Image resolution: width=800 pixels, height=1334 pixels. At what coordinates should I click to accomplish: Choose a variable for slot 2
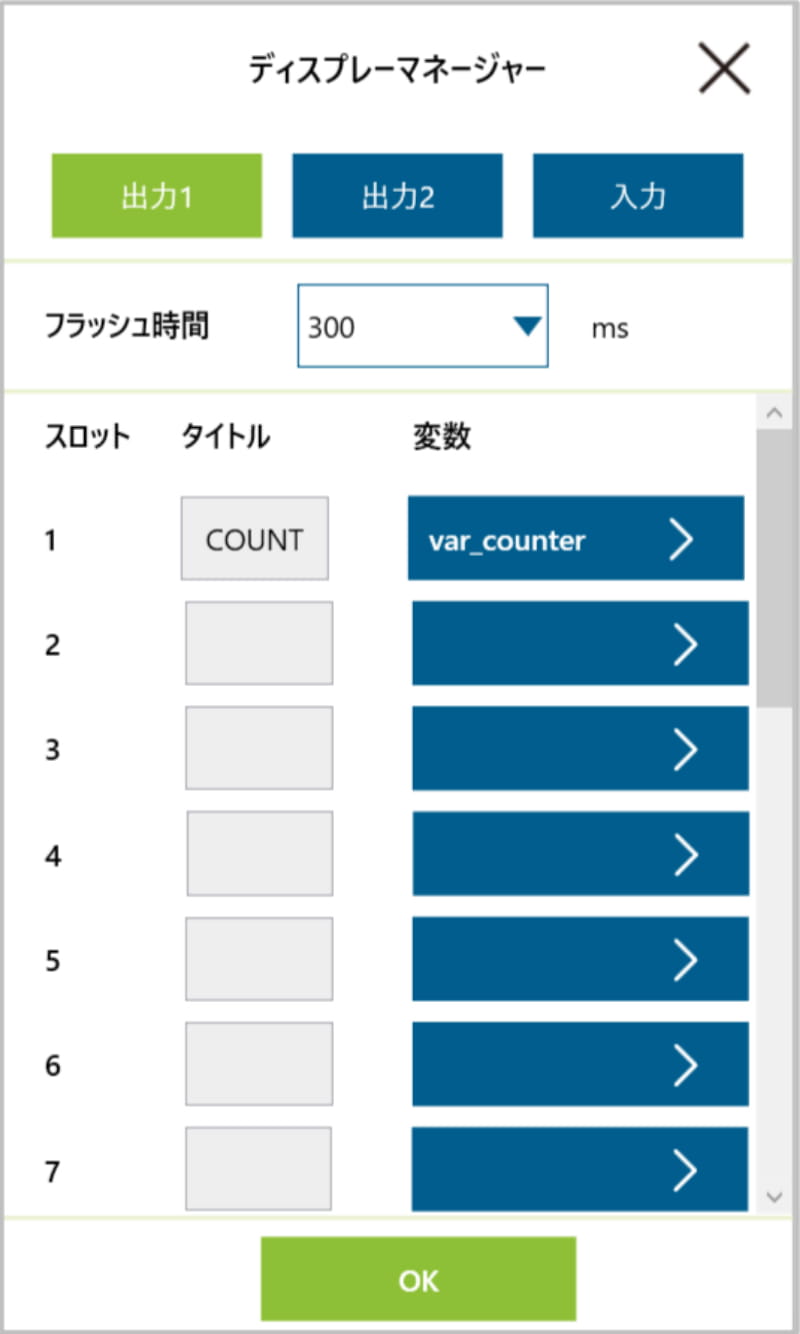click(580, 643)
